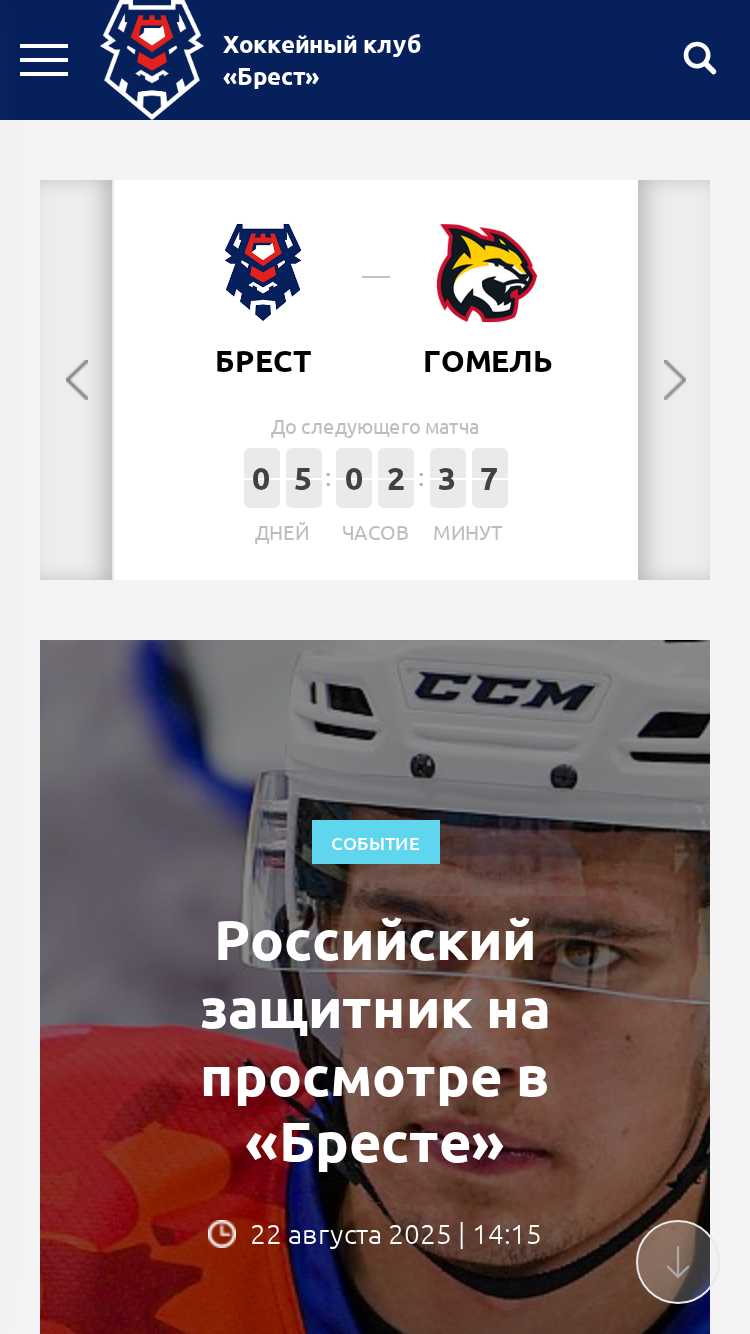Screen dimensions: 750x1334
Task: Show the next match in carousel
Action: coord(675,380)
